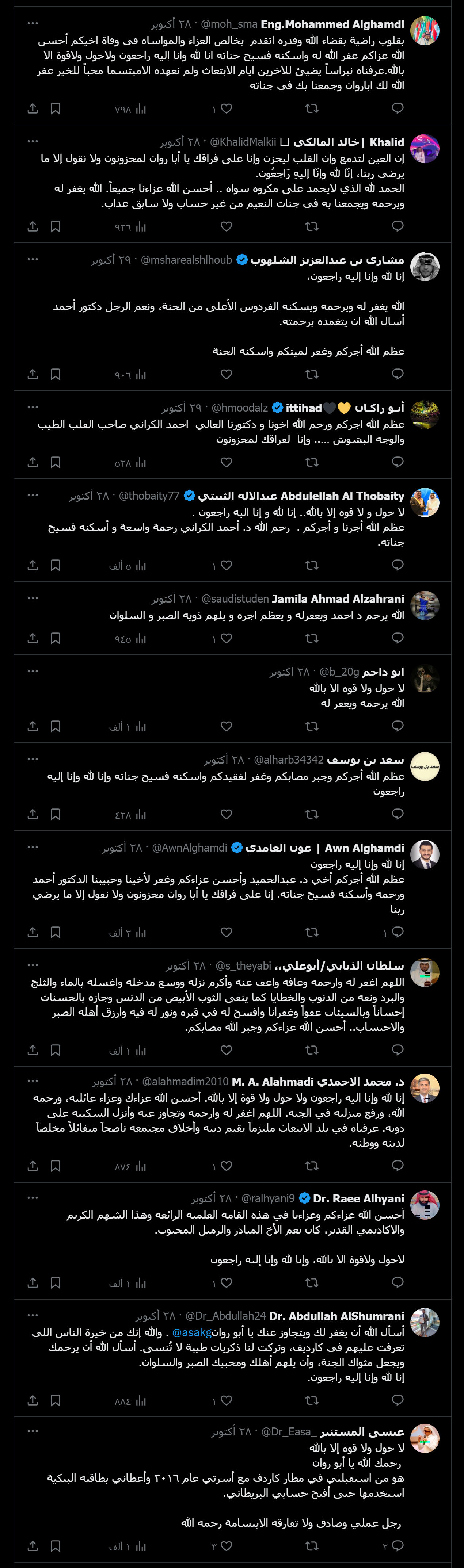Open Dr. Raee Alhyani's profile name
This screenshot has height=1568, width=464.
point(358,1198)
